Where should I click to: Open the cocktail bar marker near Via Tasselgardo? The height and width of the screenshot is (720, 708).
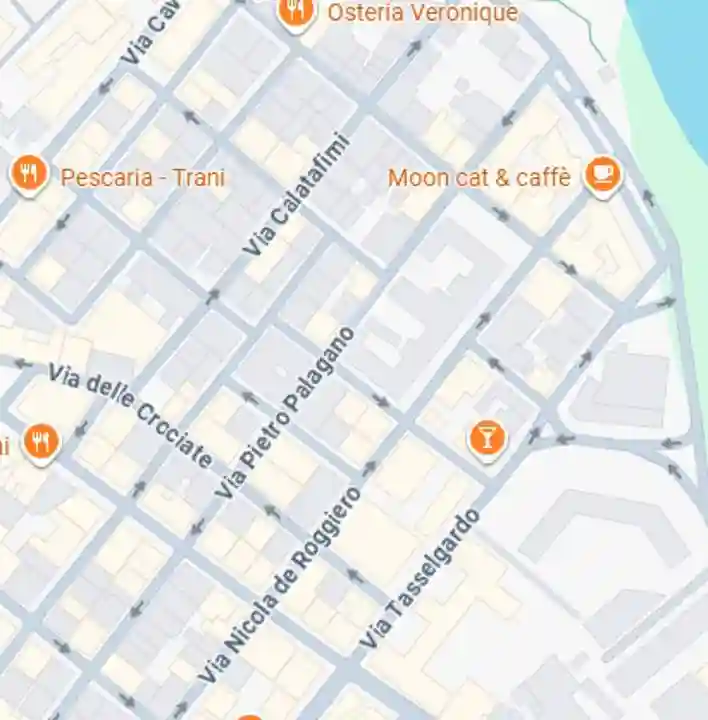[x=487, y=437]
